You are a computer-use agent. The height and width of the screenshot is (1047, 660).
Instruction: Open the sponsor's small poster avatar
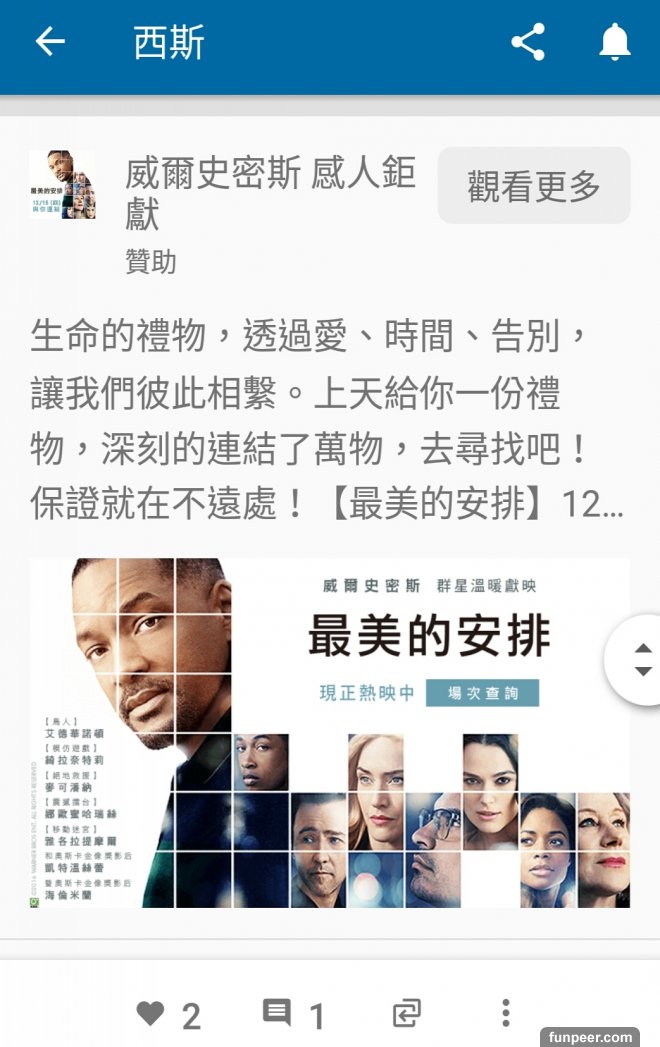(62, 185)
